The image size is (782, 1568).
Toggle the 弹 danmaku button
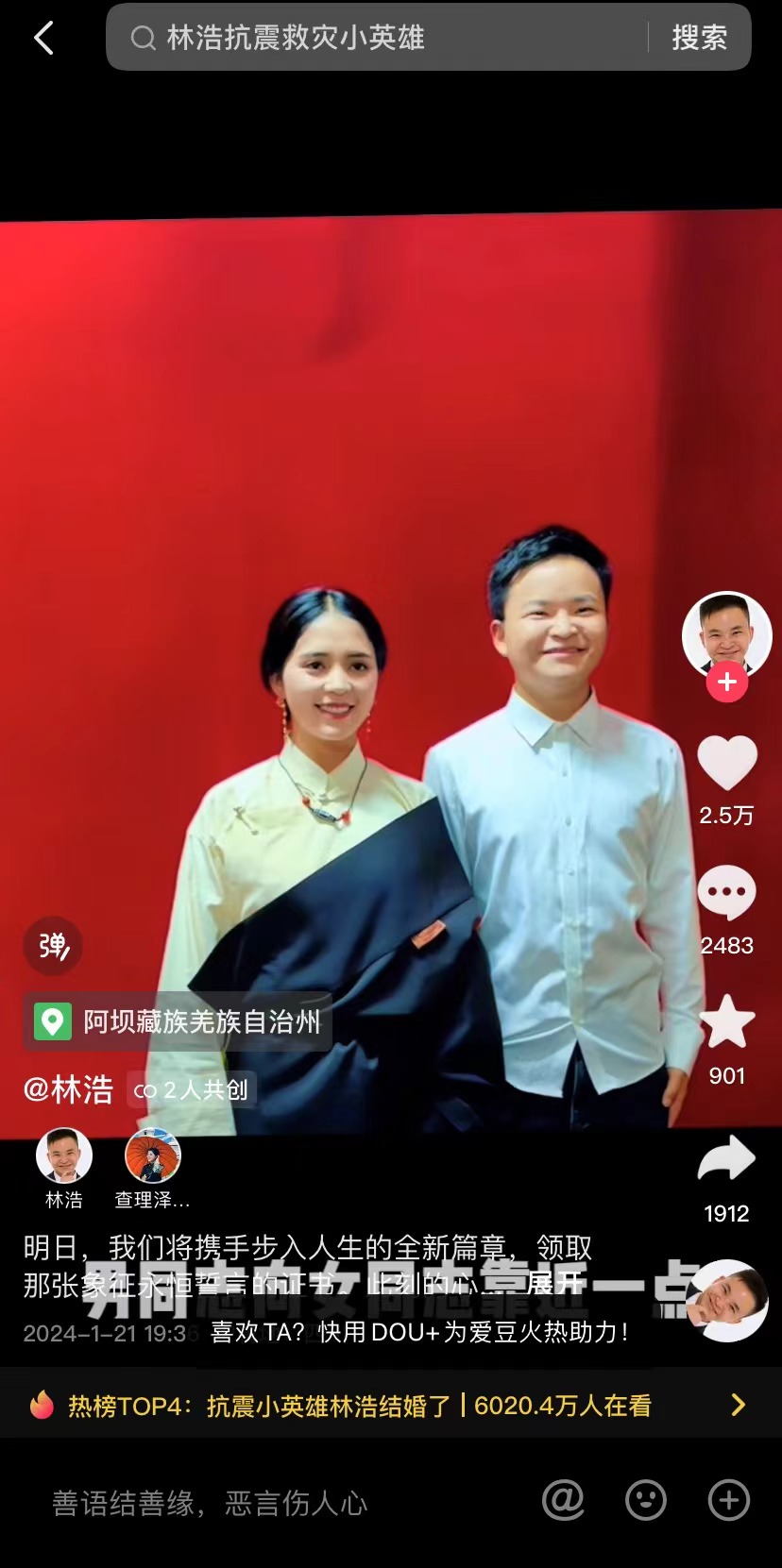tap(53, 946)
